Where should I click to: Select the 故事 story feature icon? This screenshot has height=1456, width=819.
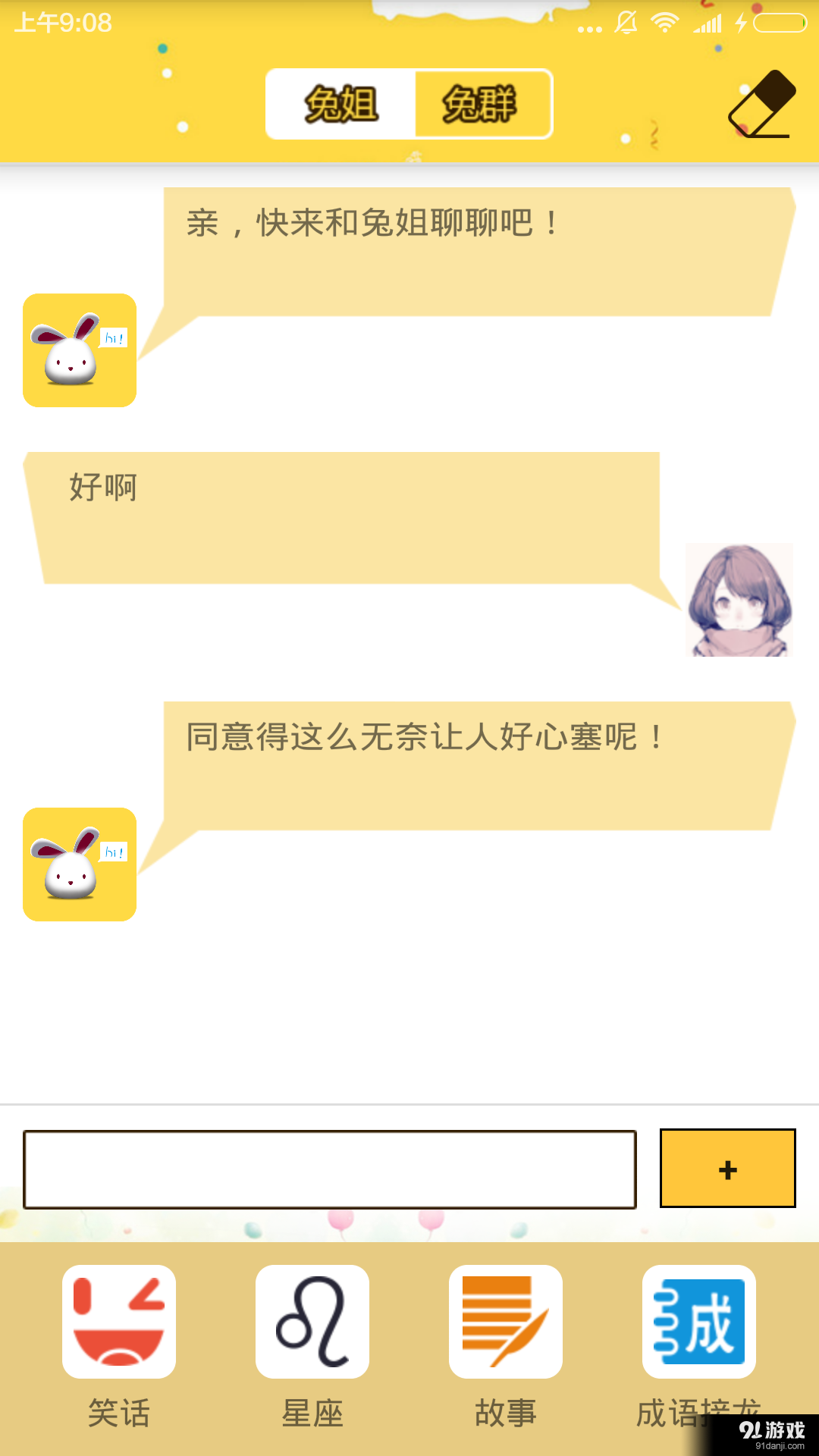tap(505, 1320)
